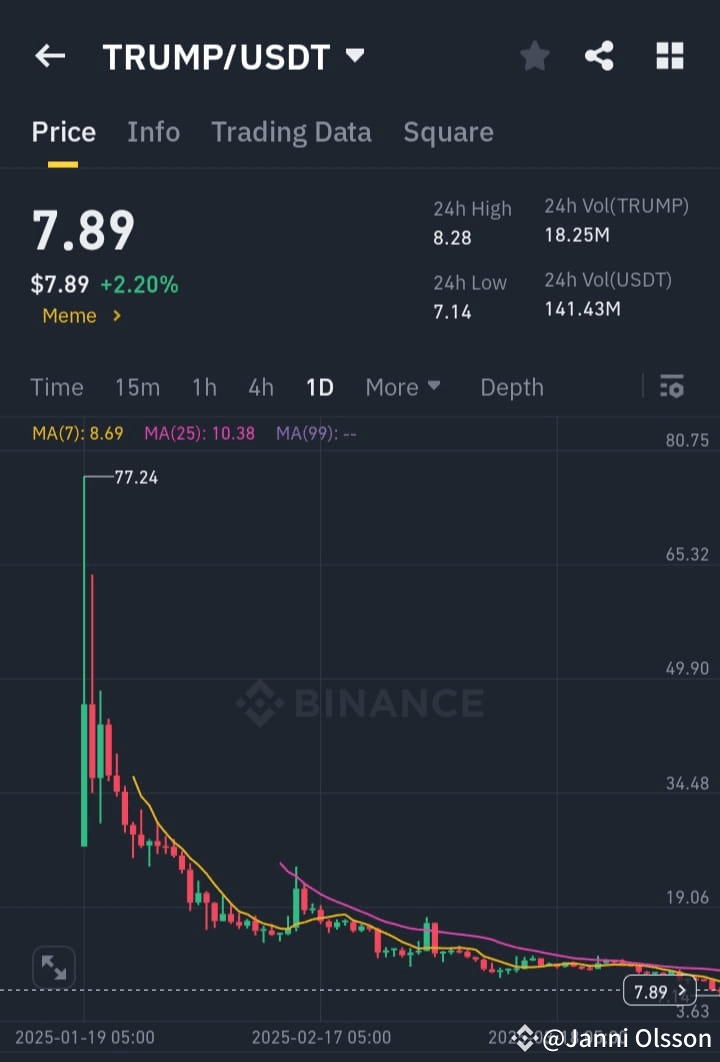Click the fullscreen chart expand icon

54,966
